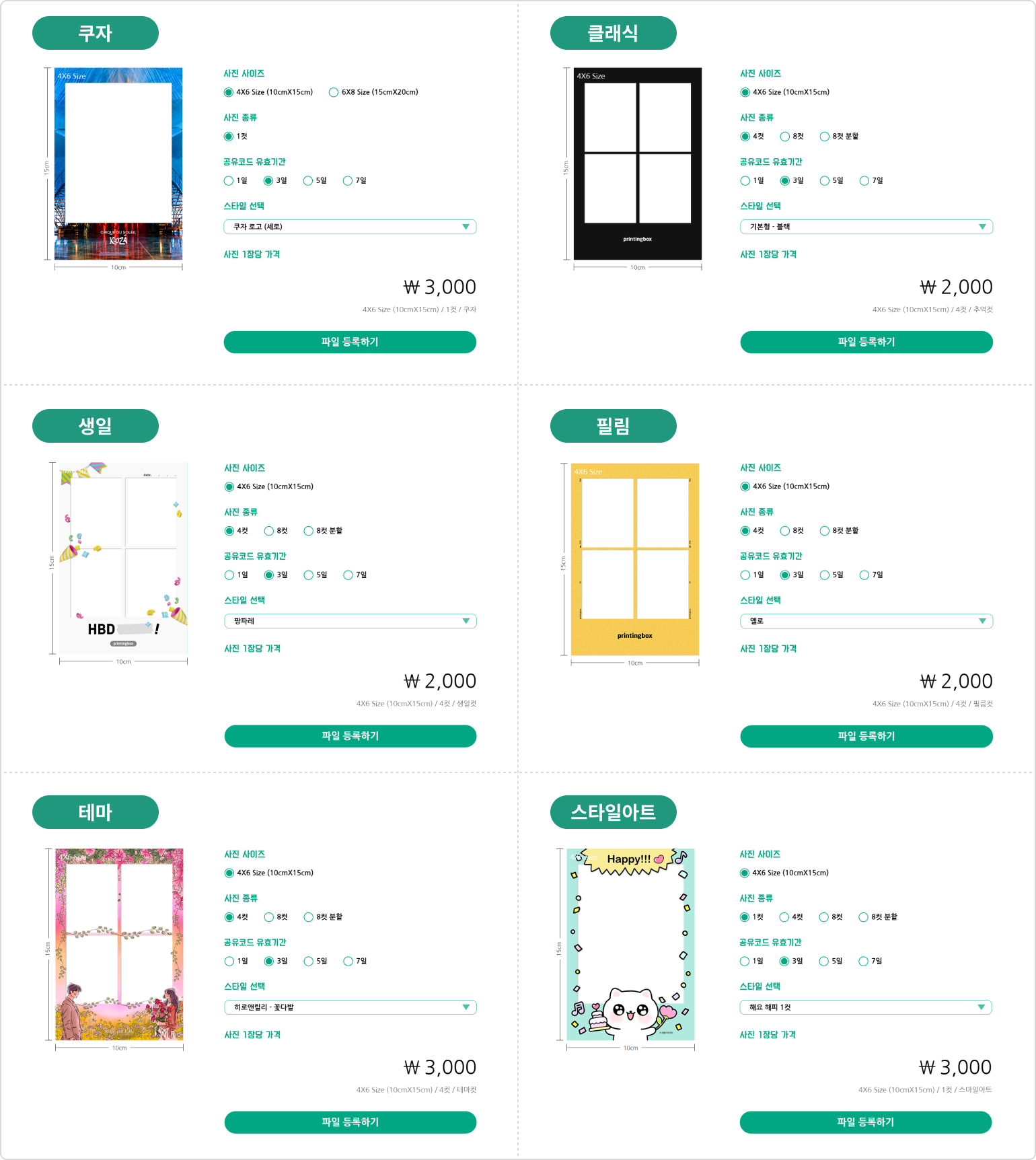This screenshot has height=1160, width=1036.
Task: Tap 파일 등록하기 button under 쿠자
Action: [x=350, y=342]
